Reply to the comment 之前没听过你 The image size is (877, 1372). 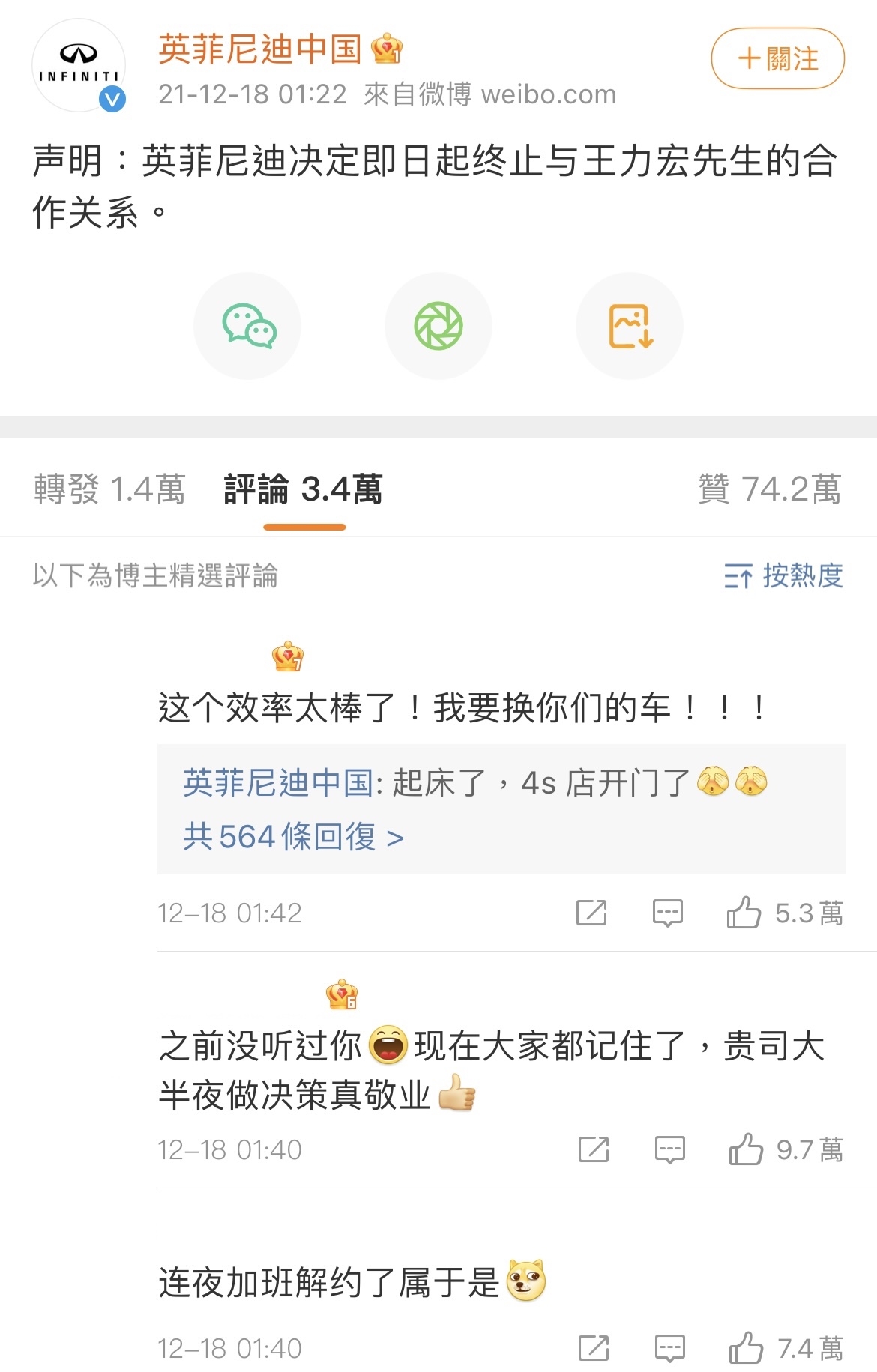tap(669, 1149)
